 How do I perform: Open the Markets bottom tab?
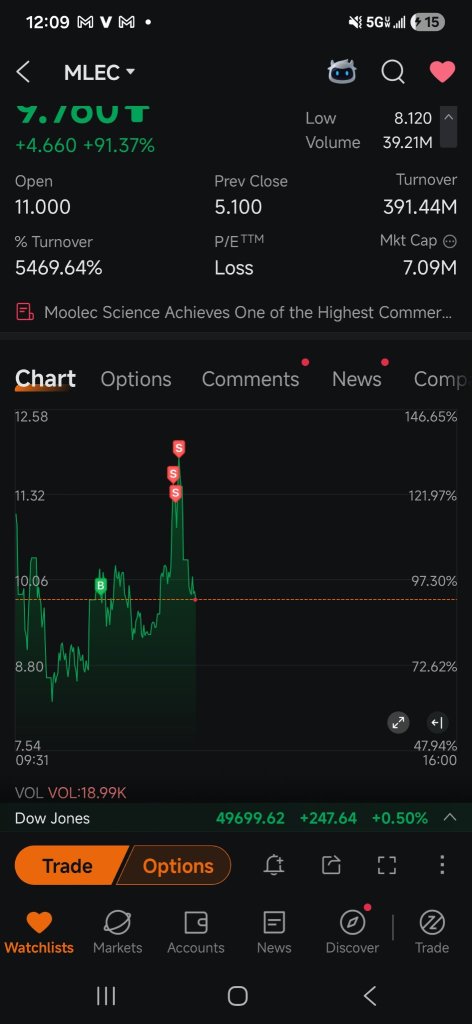118,933
